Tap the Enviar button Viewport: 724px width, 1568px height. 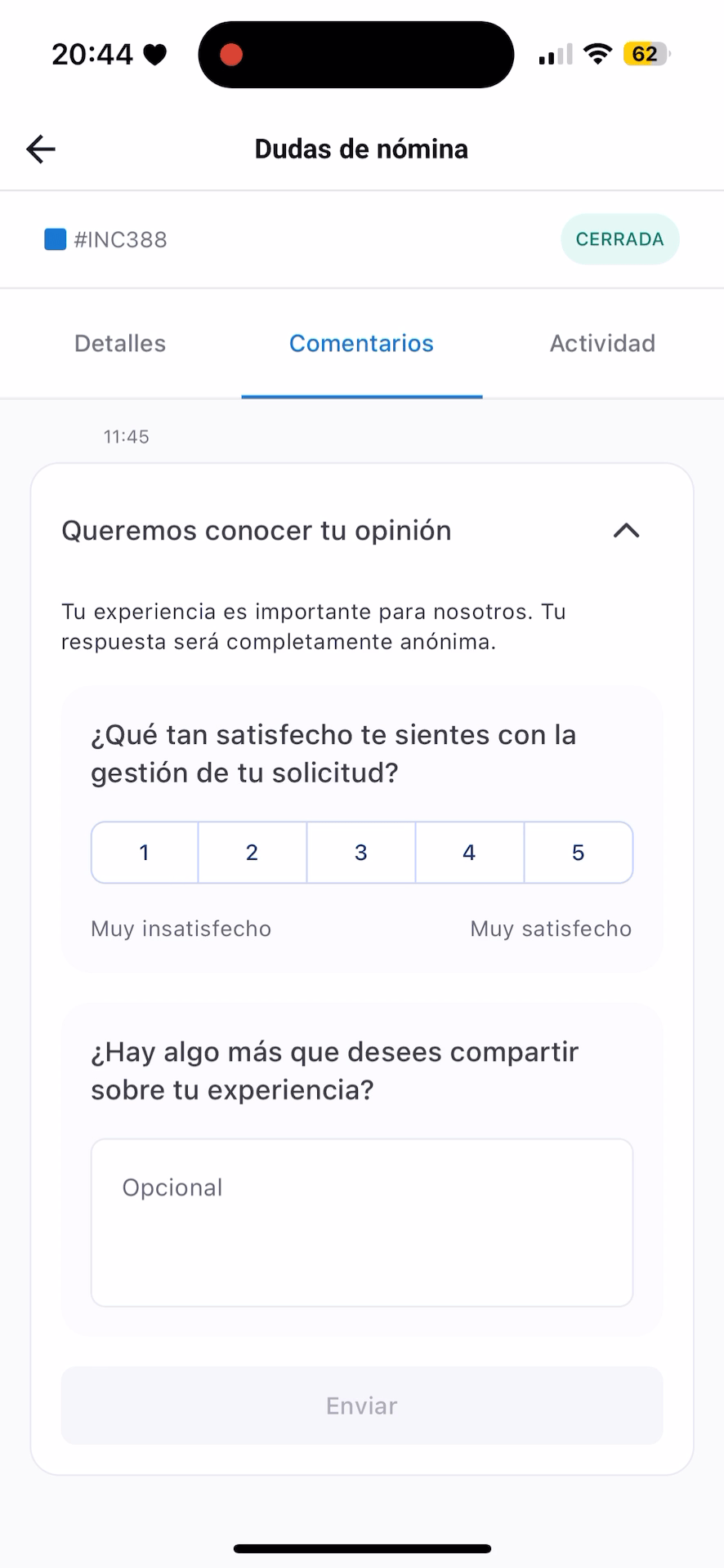pyautogui.click(x=361, y=1405)
